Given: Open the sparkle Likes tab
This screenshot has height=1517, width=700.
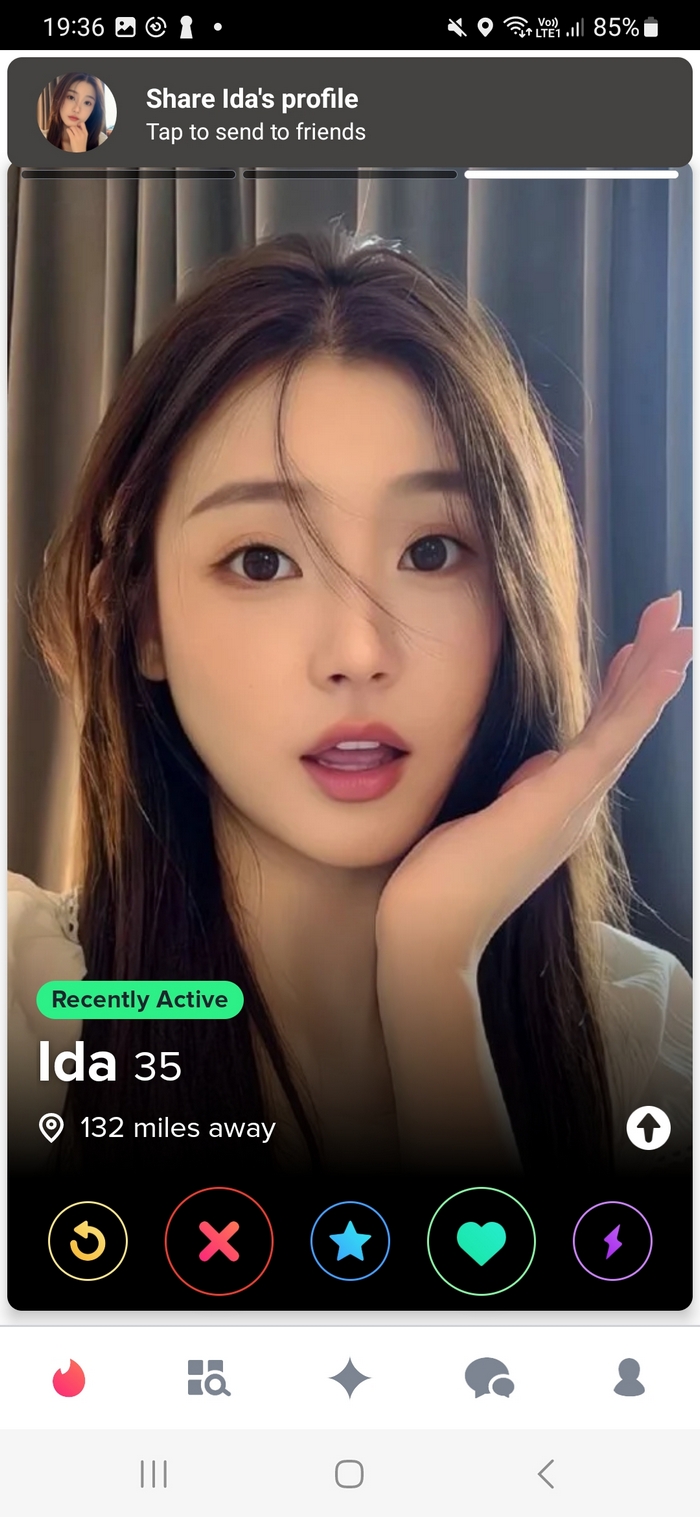Looking at the screenshot, I should pyautogui.click(x=350, y=1379).
